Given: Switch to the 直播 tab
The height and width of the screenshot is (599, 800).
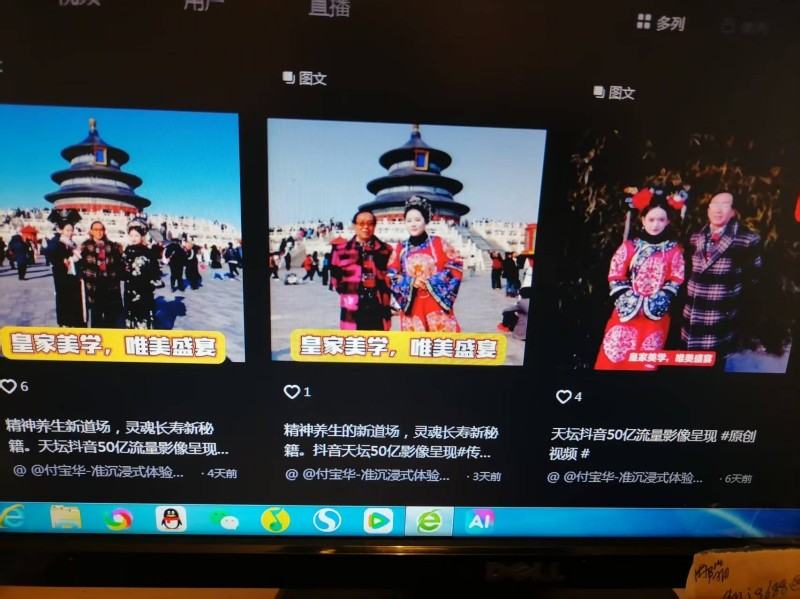Looking at the screenshot, I should pos(330,6).
